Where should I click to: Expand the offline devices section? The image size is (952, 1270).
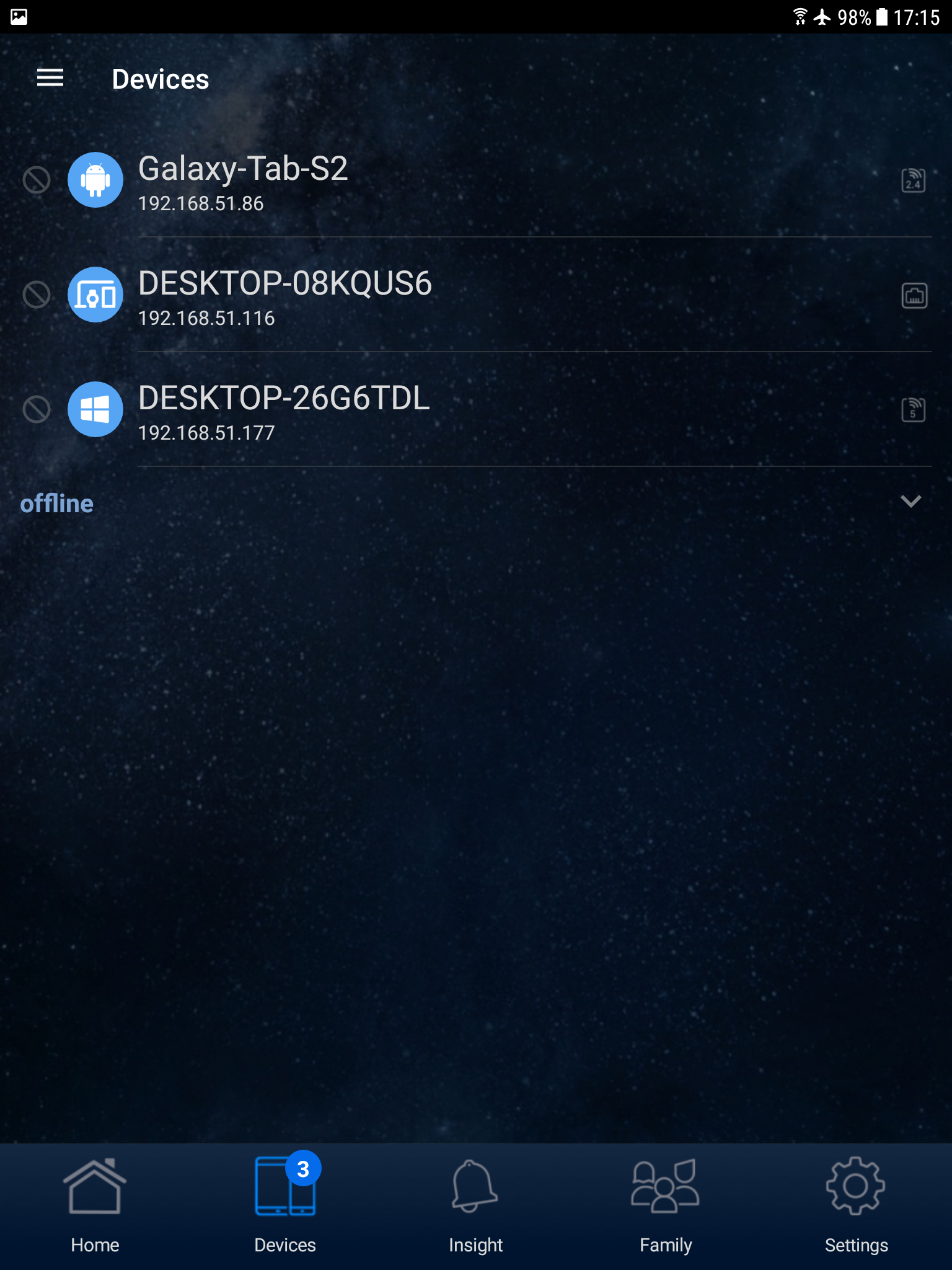point(910,502)
